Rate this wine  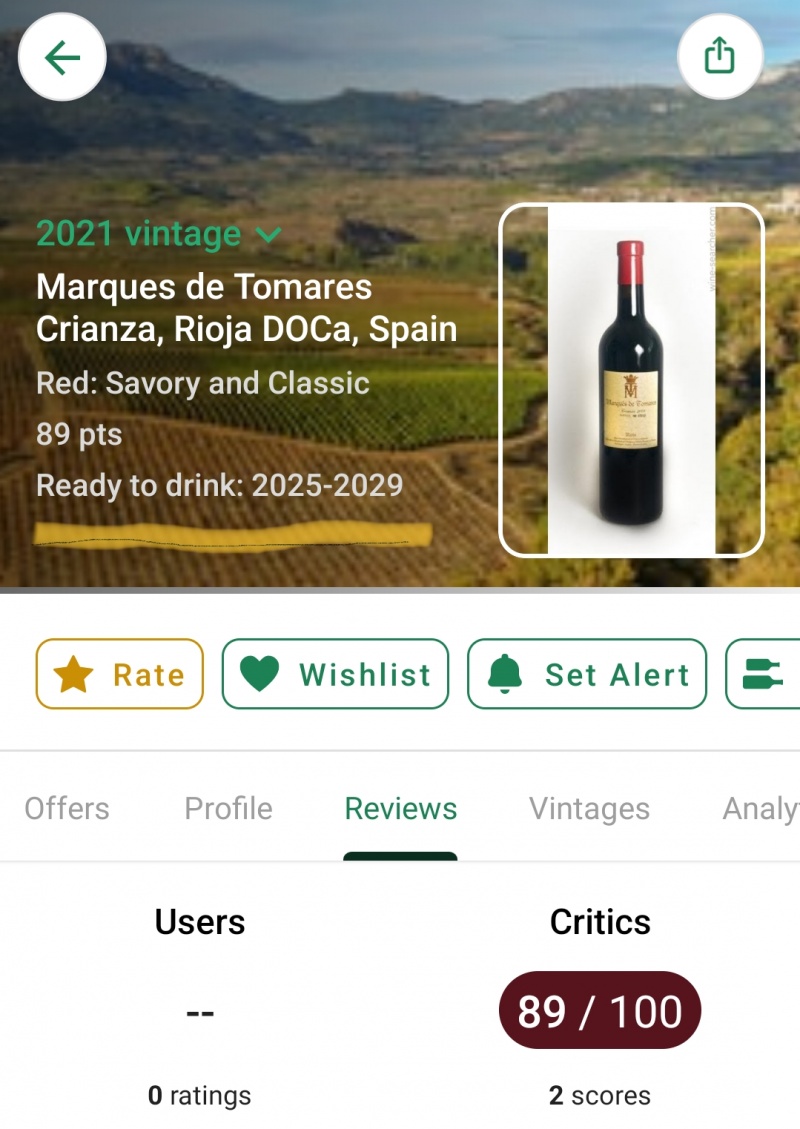tap(120, 674)
